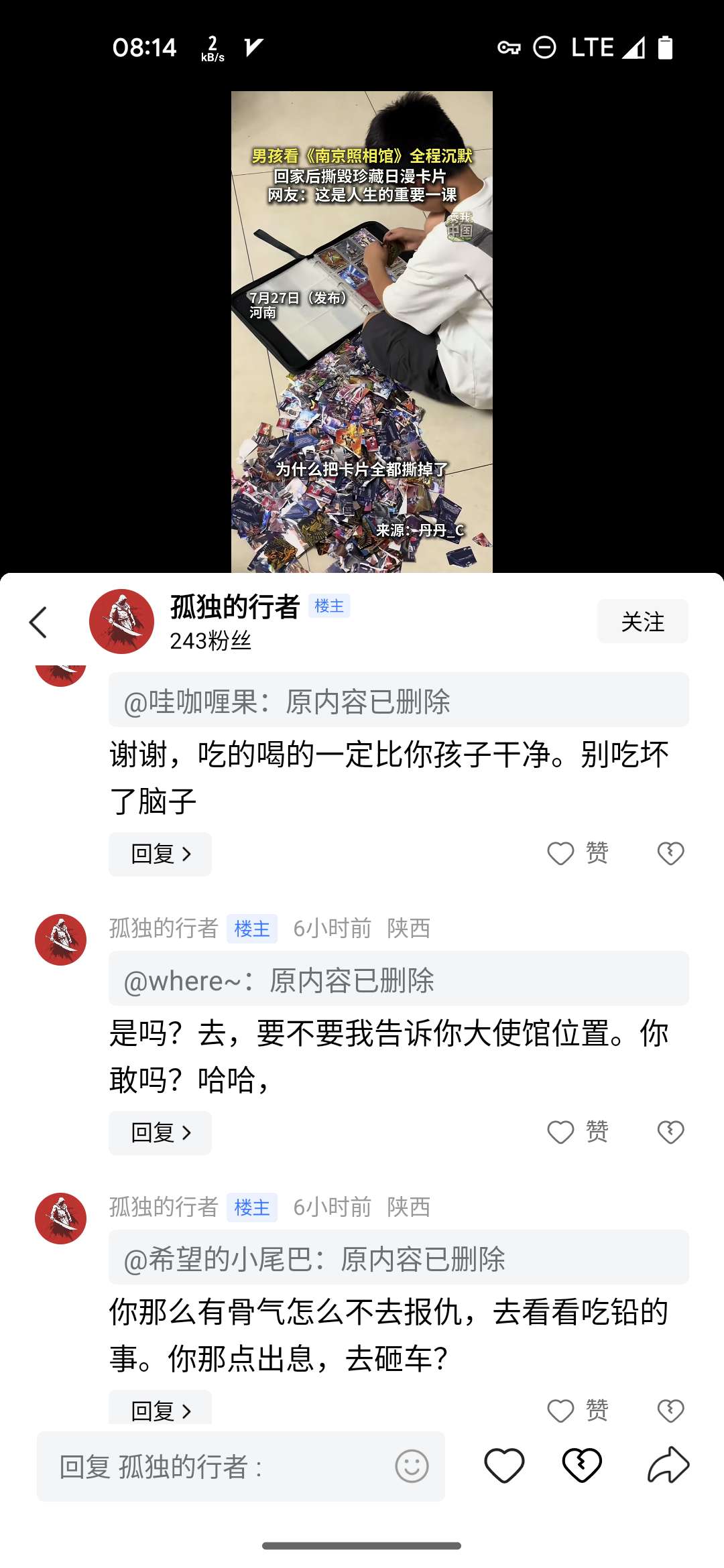Dislike the comment about 大使馆位置

(670, 1132)
